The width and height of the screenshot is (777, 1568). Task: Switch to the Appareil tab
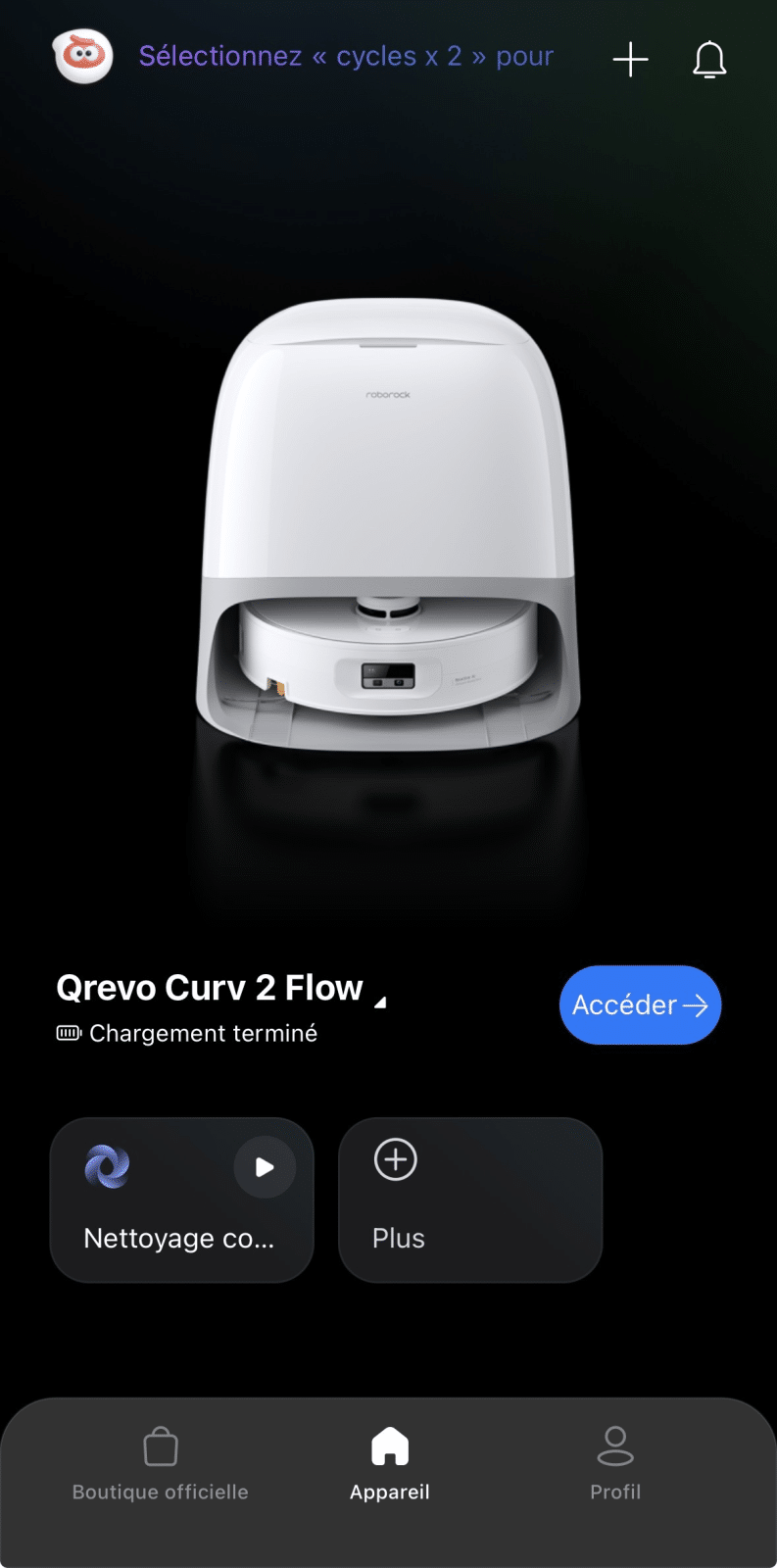coord(389,1464)
